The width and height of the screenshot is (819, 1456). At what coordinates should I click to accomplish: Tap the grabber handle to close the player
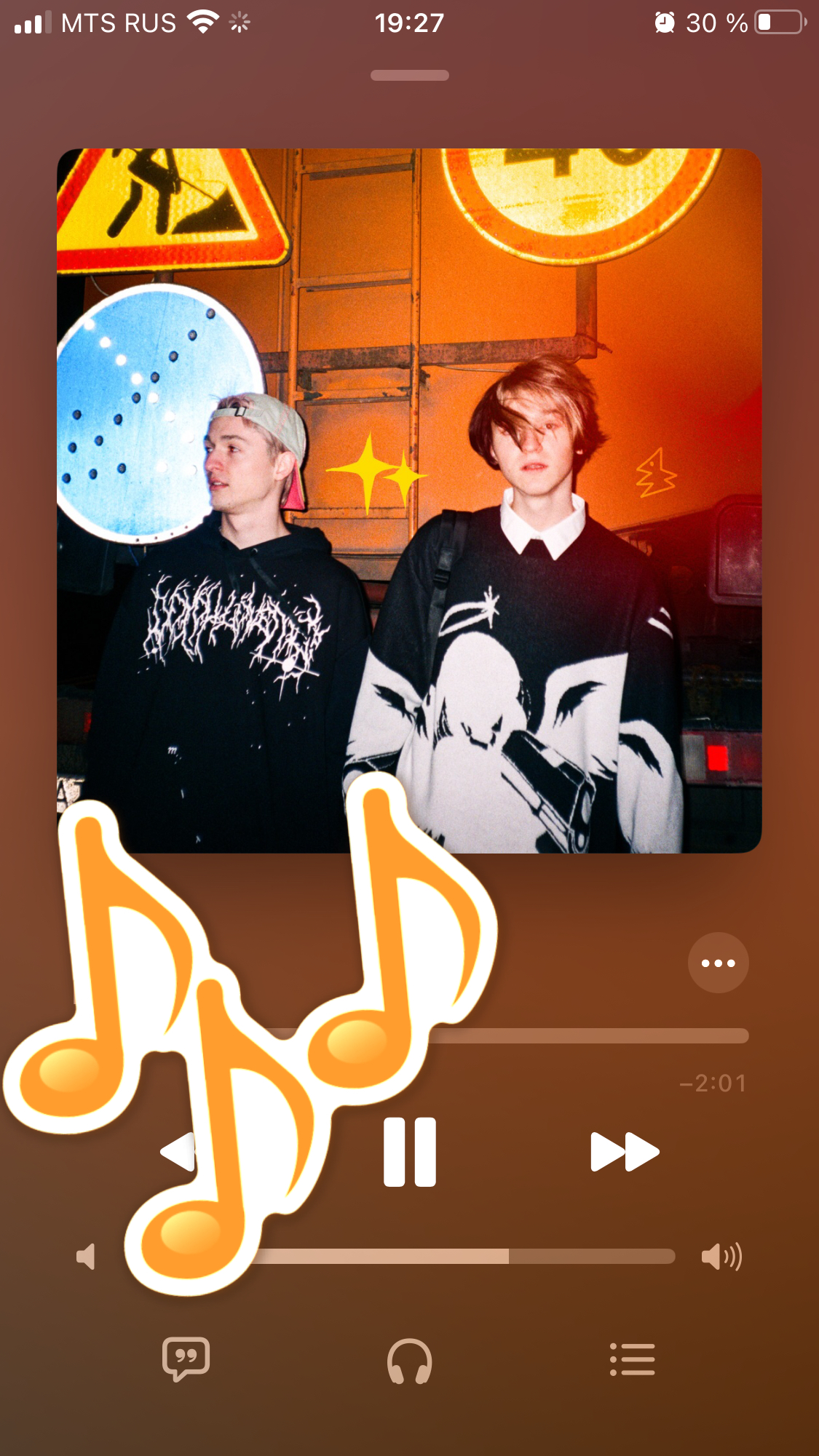409,75
